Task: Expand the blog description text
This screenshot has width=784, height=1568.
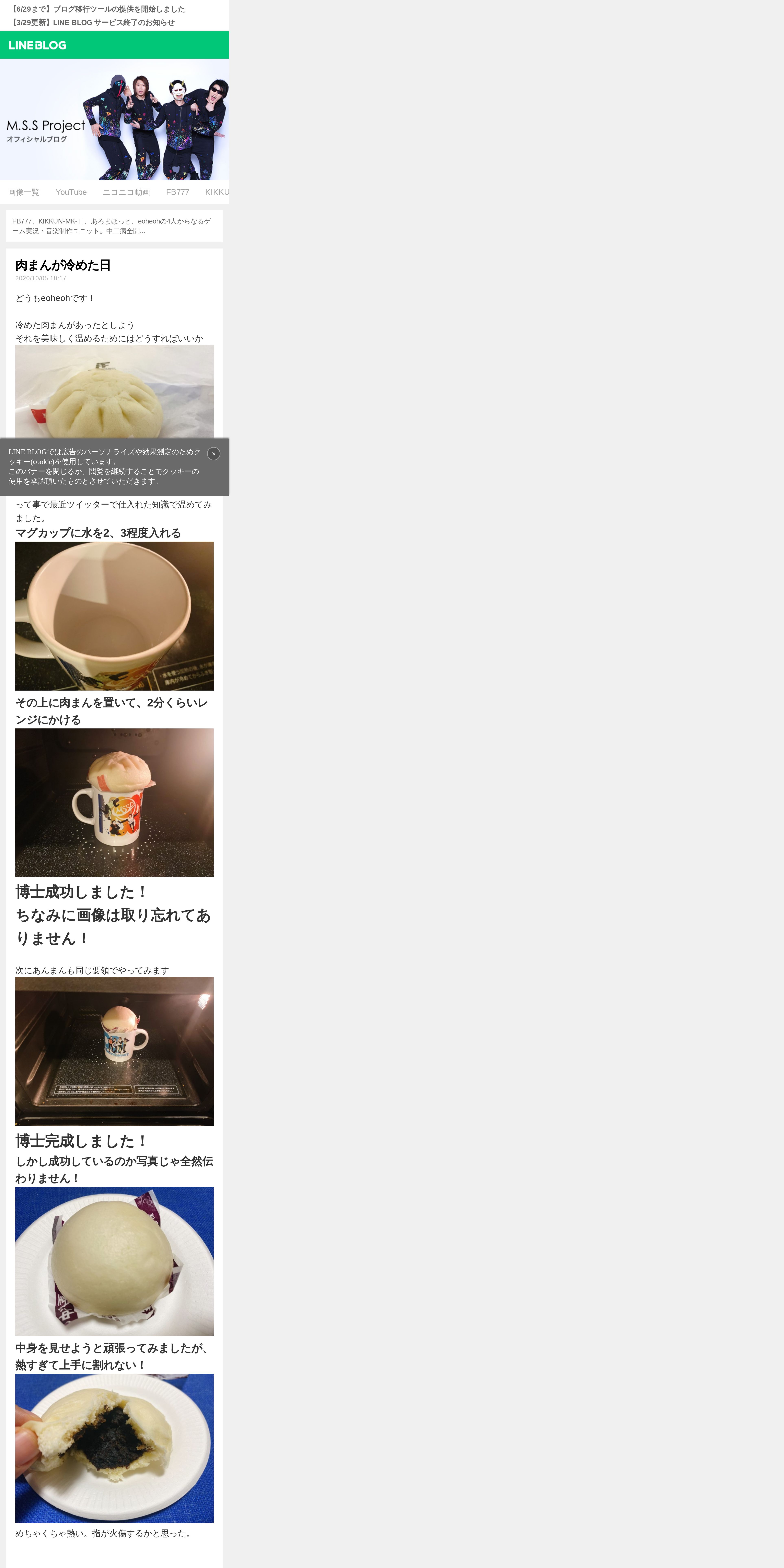Action: pyautogui.click(x=114, y=226)
